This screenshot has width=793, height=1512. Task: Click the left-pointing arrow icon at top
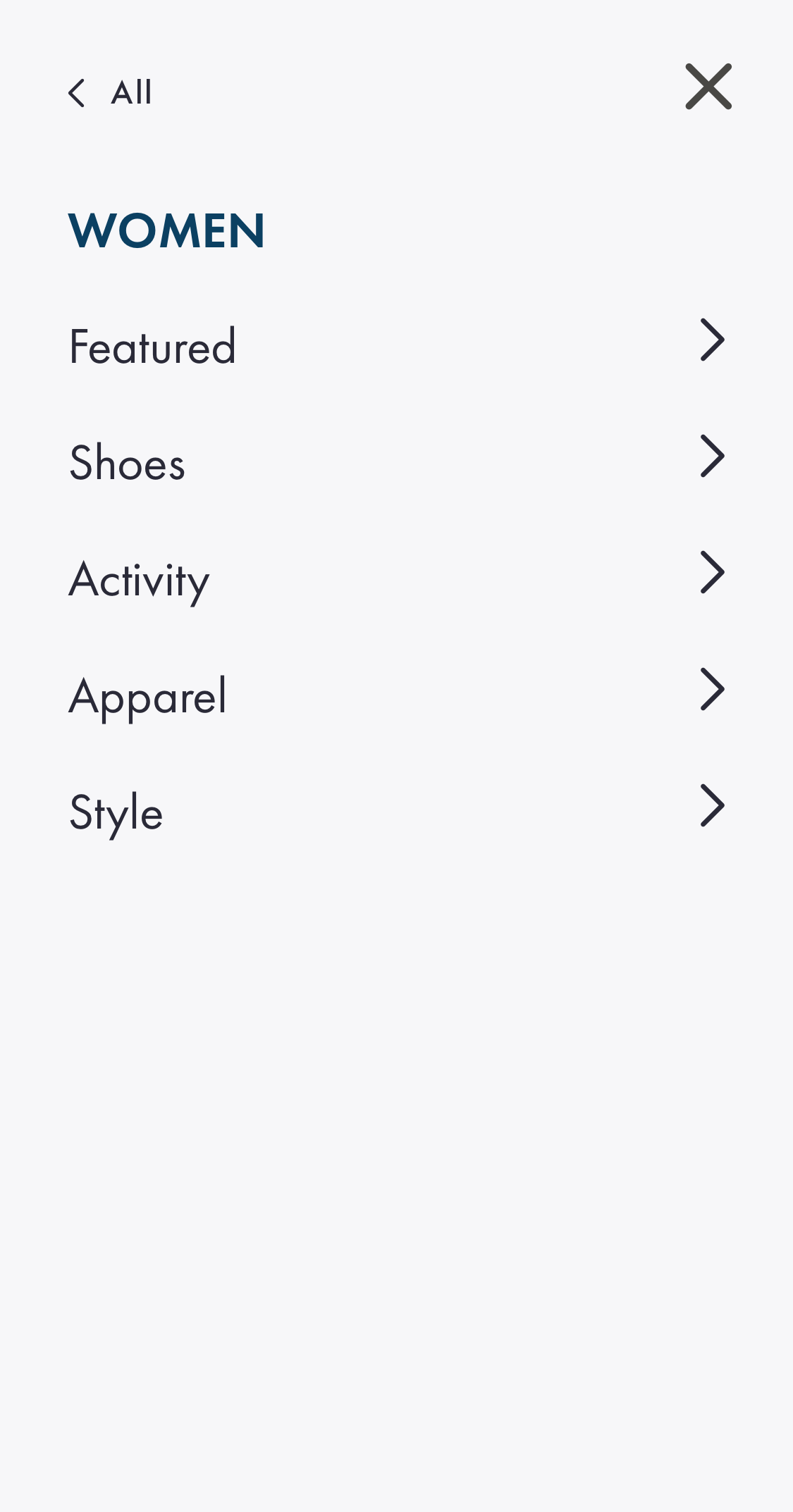tap(78, 92)
